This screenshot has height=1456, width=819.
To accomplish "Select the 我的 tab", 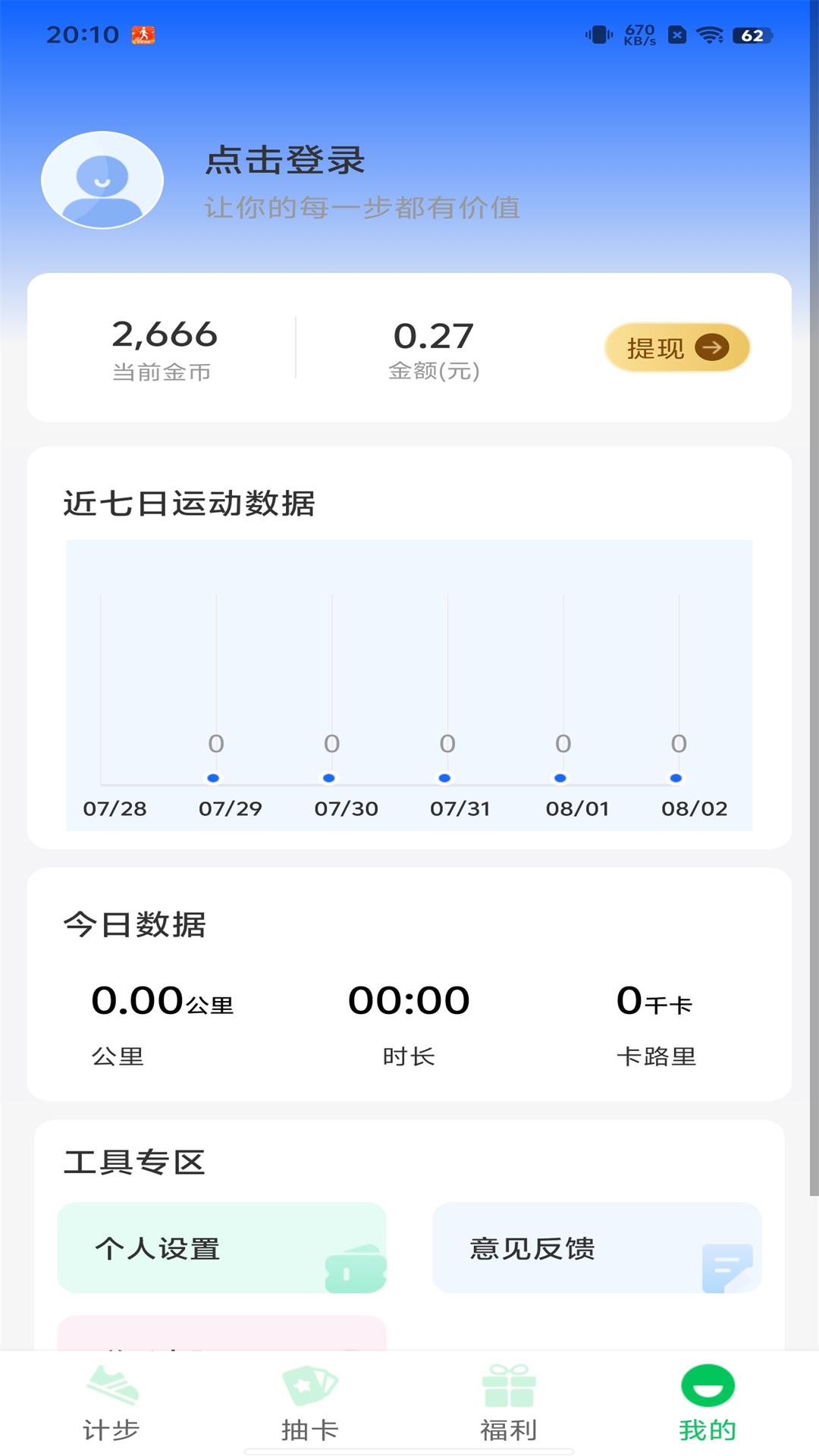I will (x=707, y=1403).
